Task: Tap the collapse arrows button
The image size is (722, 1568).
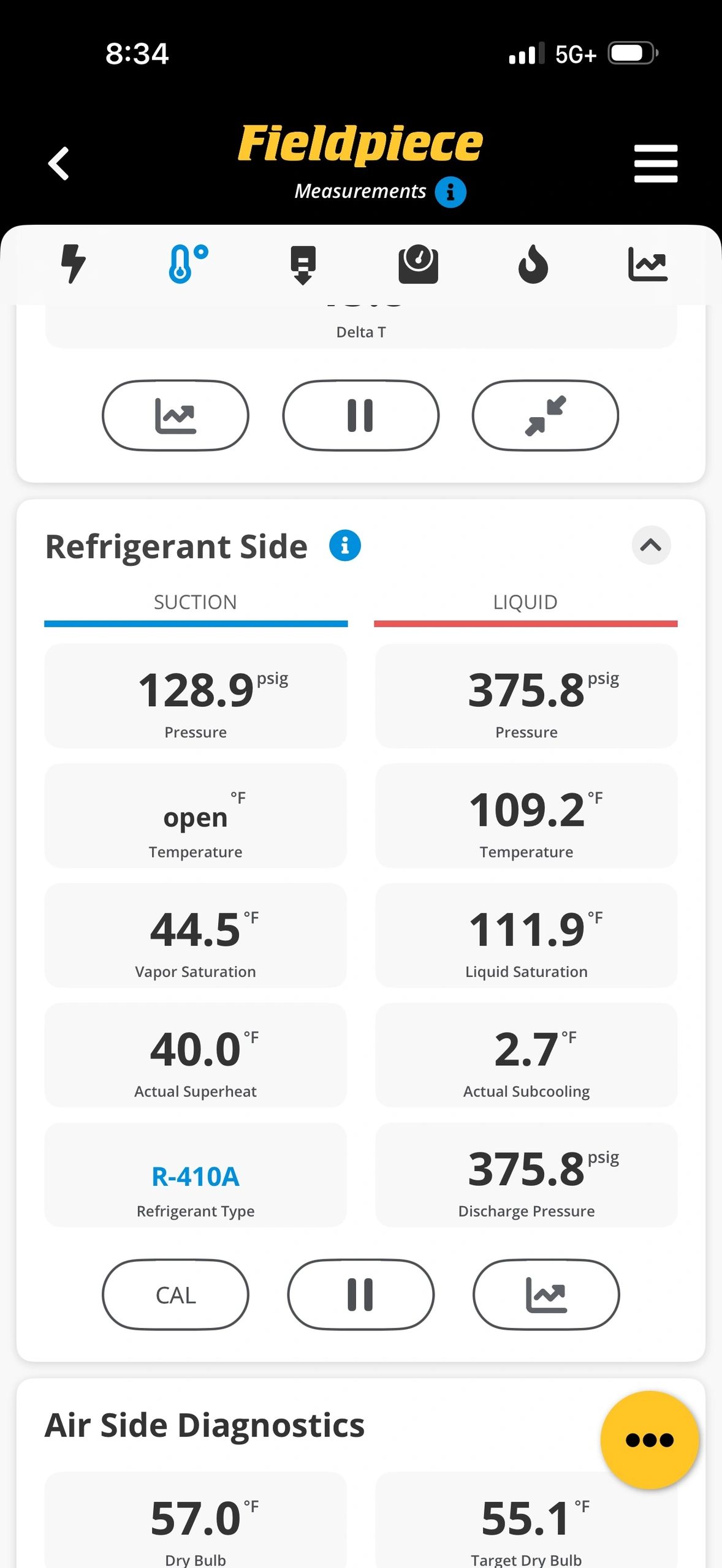Action: point(545,415)
